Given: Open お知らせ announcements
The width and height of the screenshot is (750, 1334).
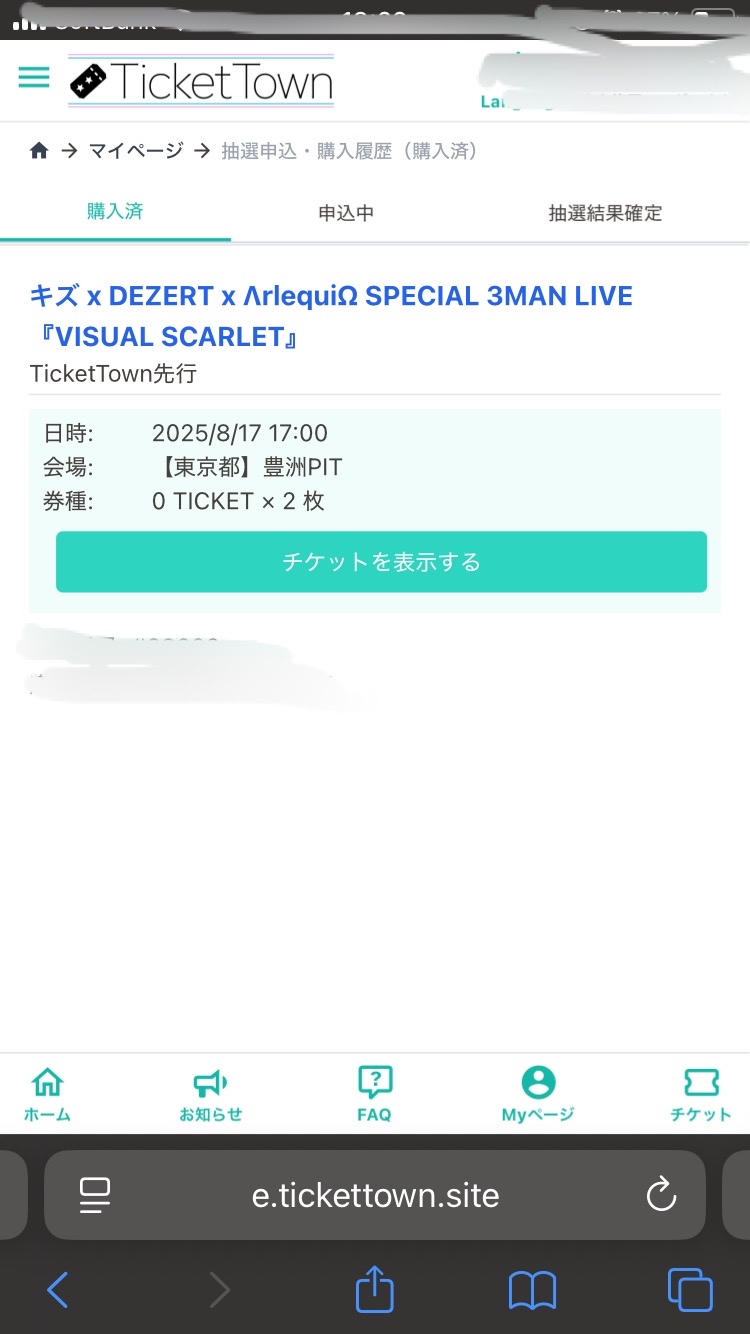Looking at the screenshot, I should (210, 1093).
